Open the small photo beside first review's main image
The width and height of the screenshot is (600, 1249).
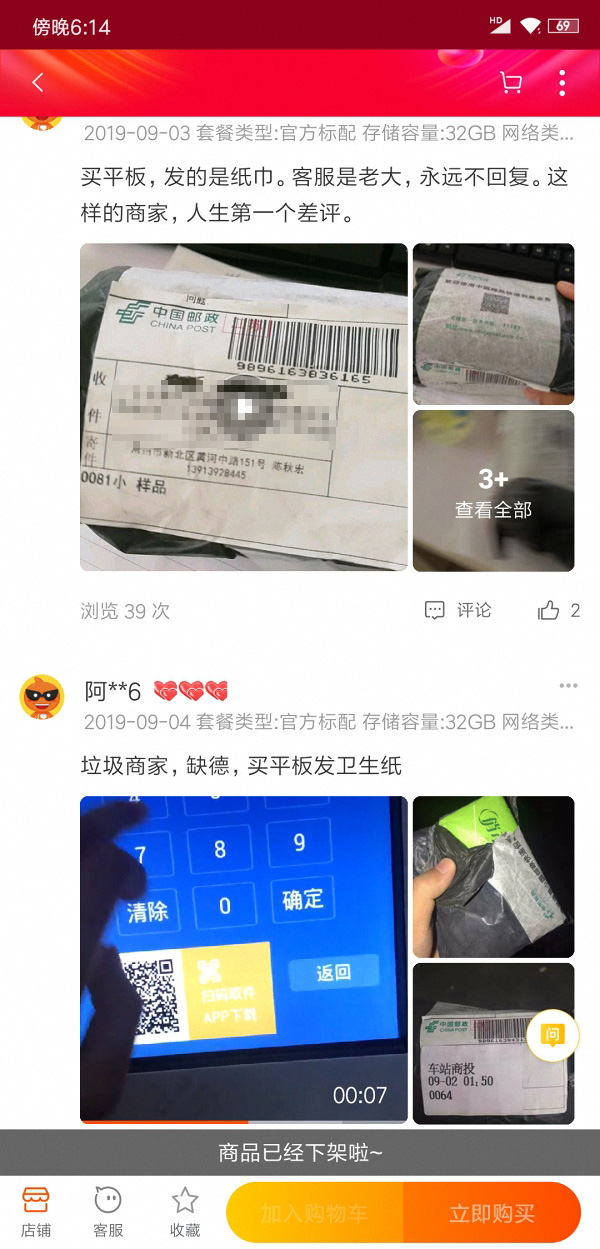(x=493, y=323)
